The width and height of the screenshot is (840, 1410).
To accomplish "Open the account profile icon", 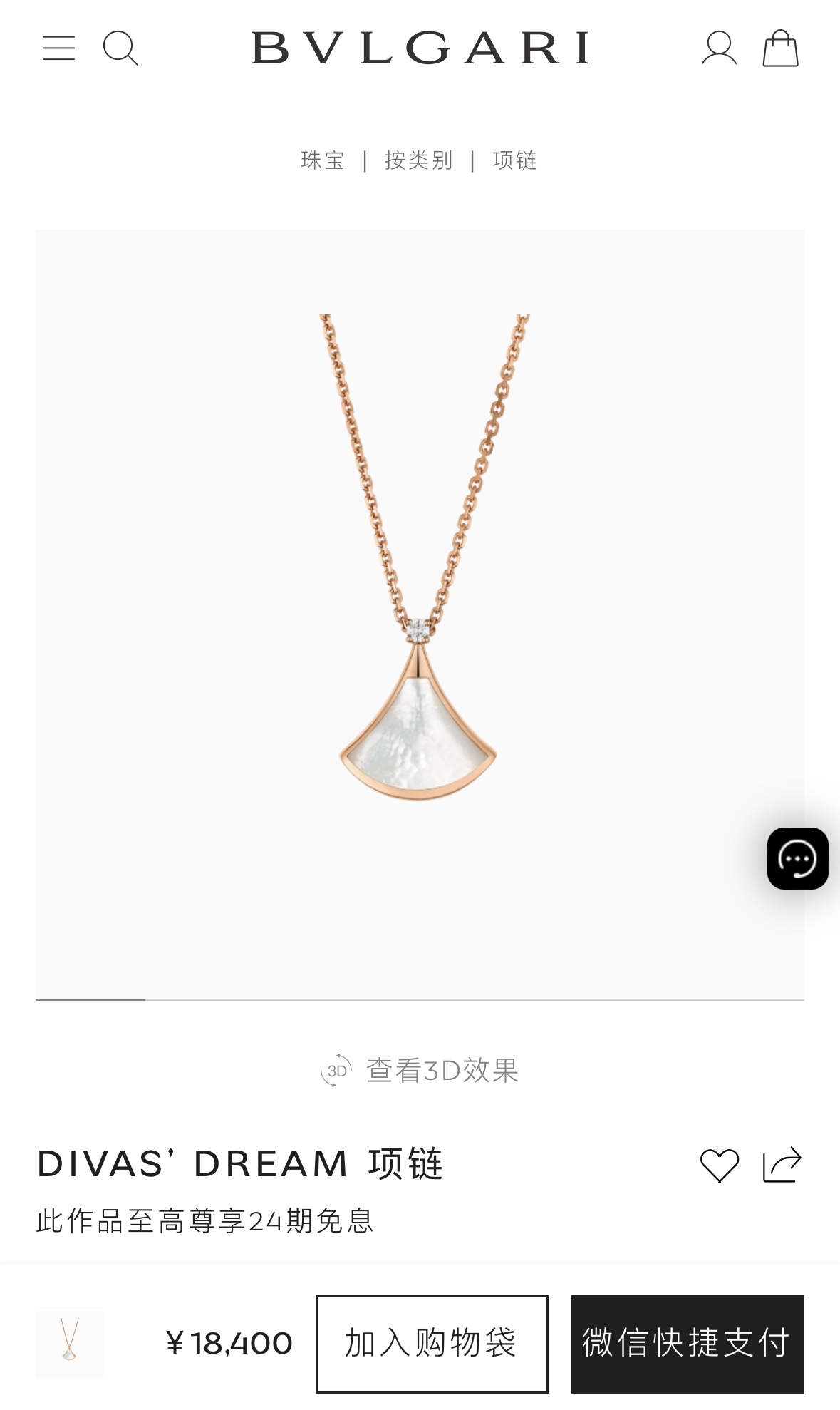I will click(719, 48).
